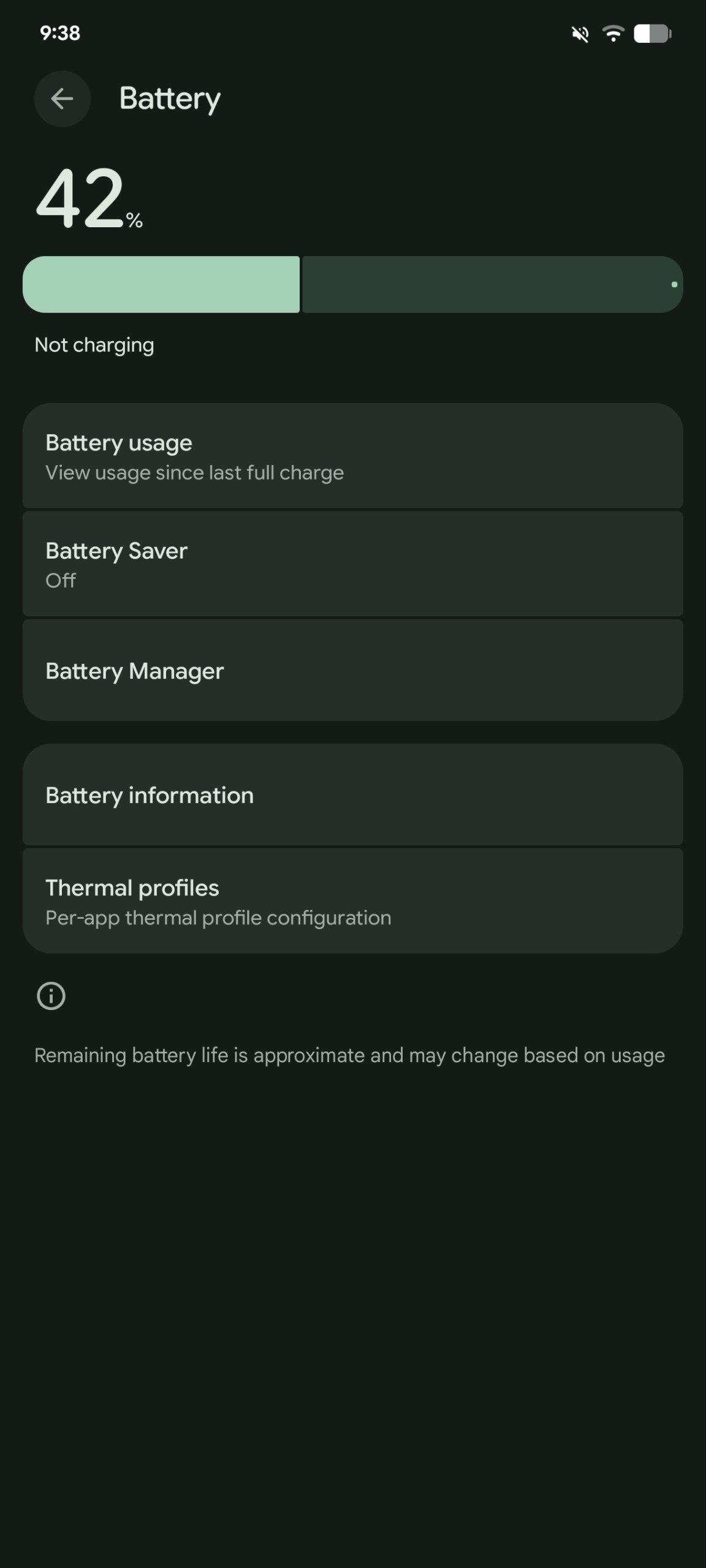The image size is (706, 1568).
Task: Open Battery Saver settings
Action: coord(352,564)
